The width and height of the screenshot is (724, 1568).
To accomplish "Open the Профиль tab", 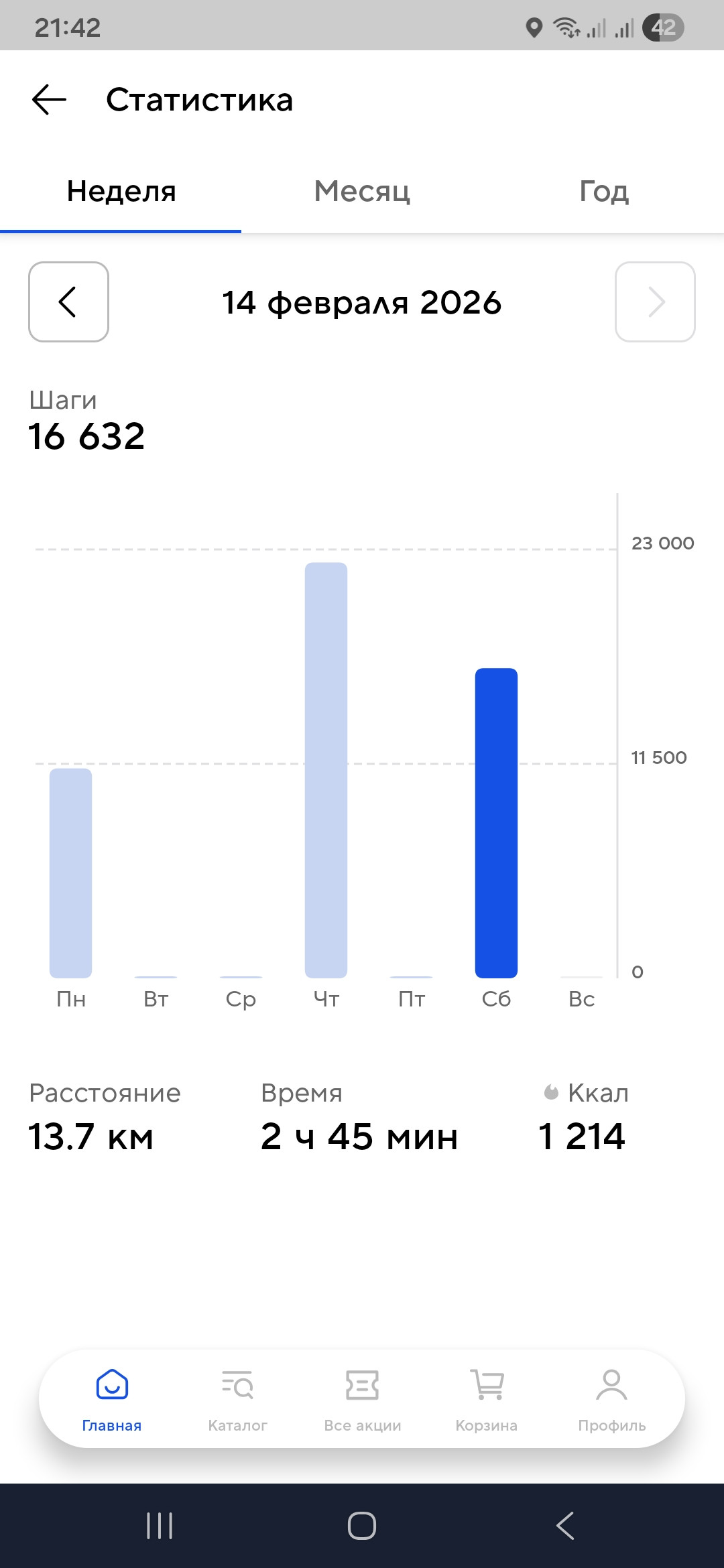I will (612, 1400).
